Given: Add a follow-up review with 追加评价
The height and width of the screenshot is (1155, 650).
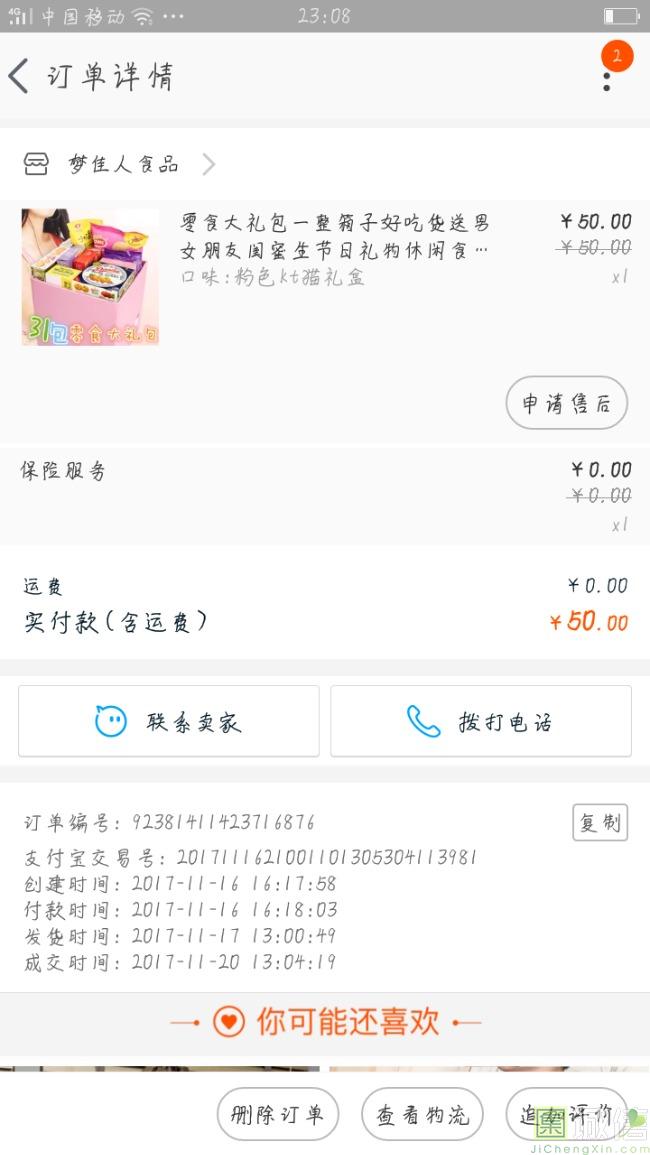Looking at the screenshot, I should pos(566,1114).
